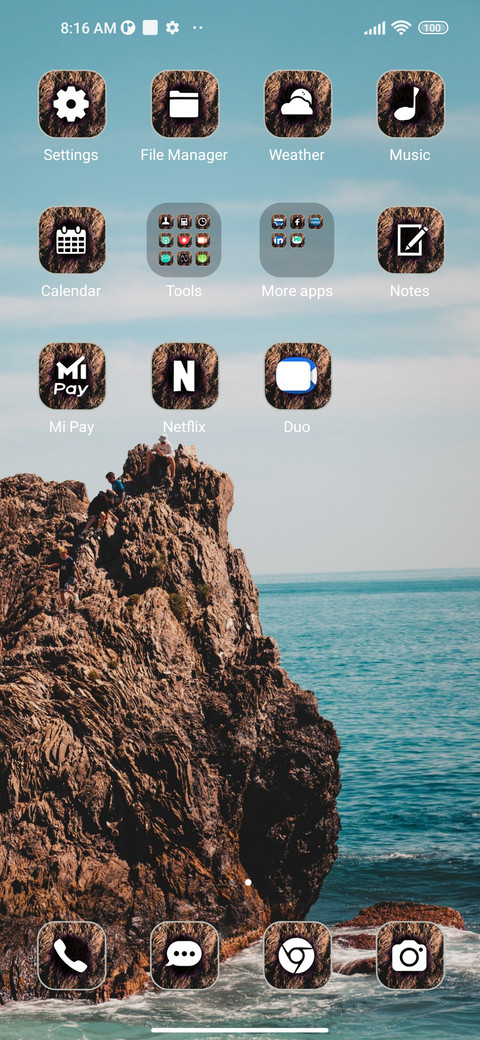The image size is (480, 1040).
Task: Open the Duo video calling app
Action: tap(297, 376)
